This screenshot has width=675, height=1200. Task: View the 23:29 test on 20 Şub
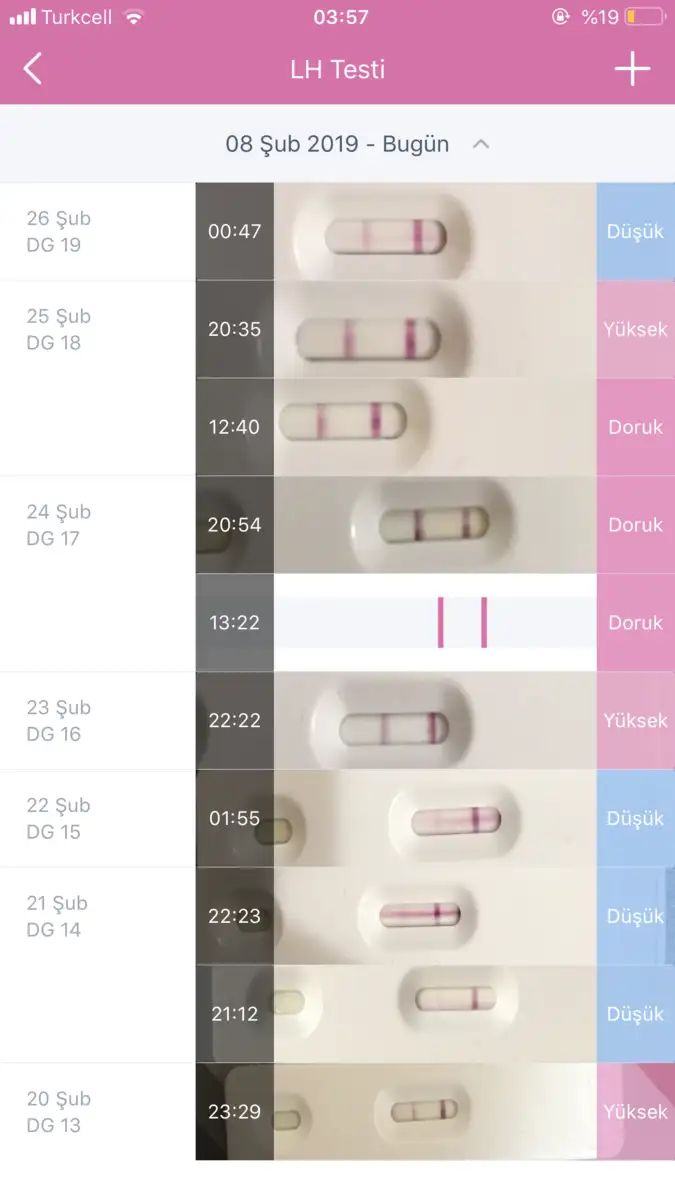point(435,1112)
